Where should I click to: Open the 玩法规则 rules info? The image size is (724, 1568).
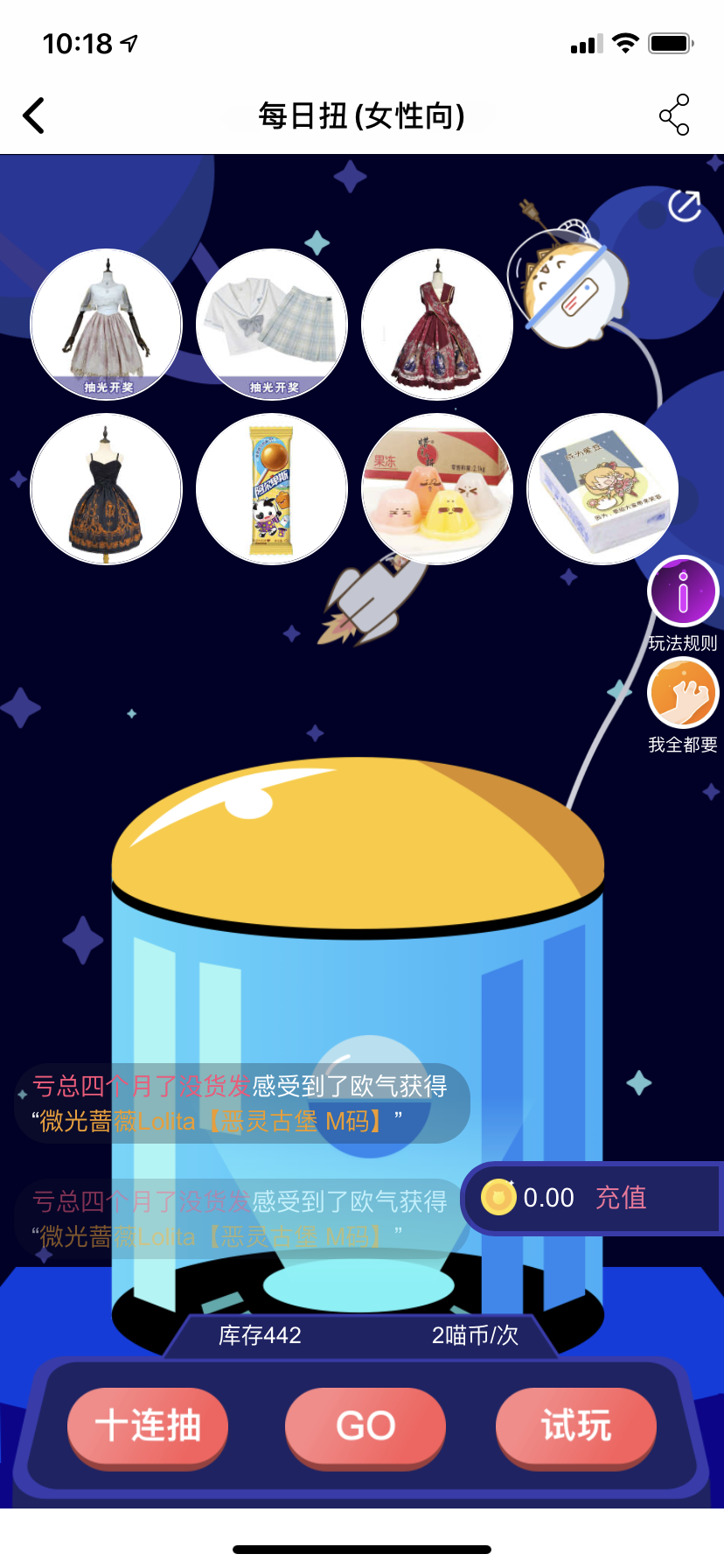coord(683,591)
